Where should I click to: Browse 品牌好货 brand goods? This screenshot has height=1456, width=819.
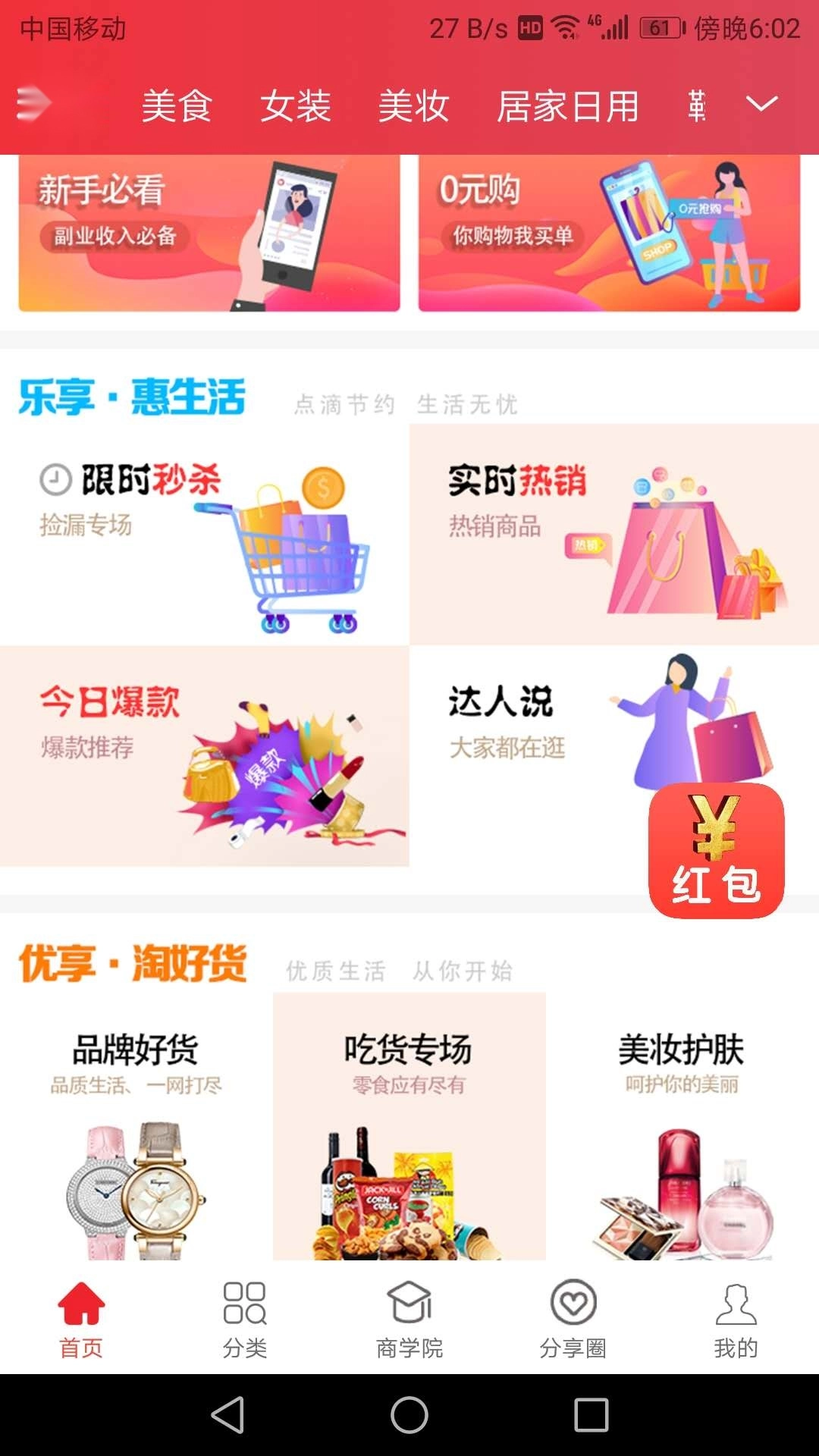coord(136,1127)
